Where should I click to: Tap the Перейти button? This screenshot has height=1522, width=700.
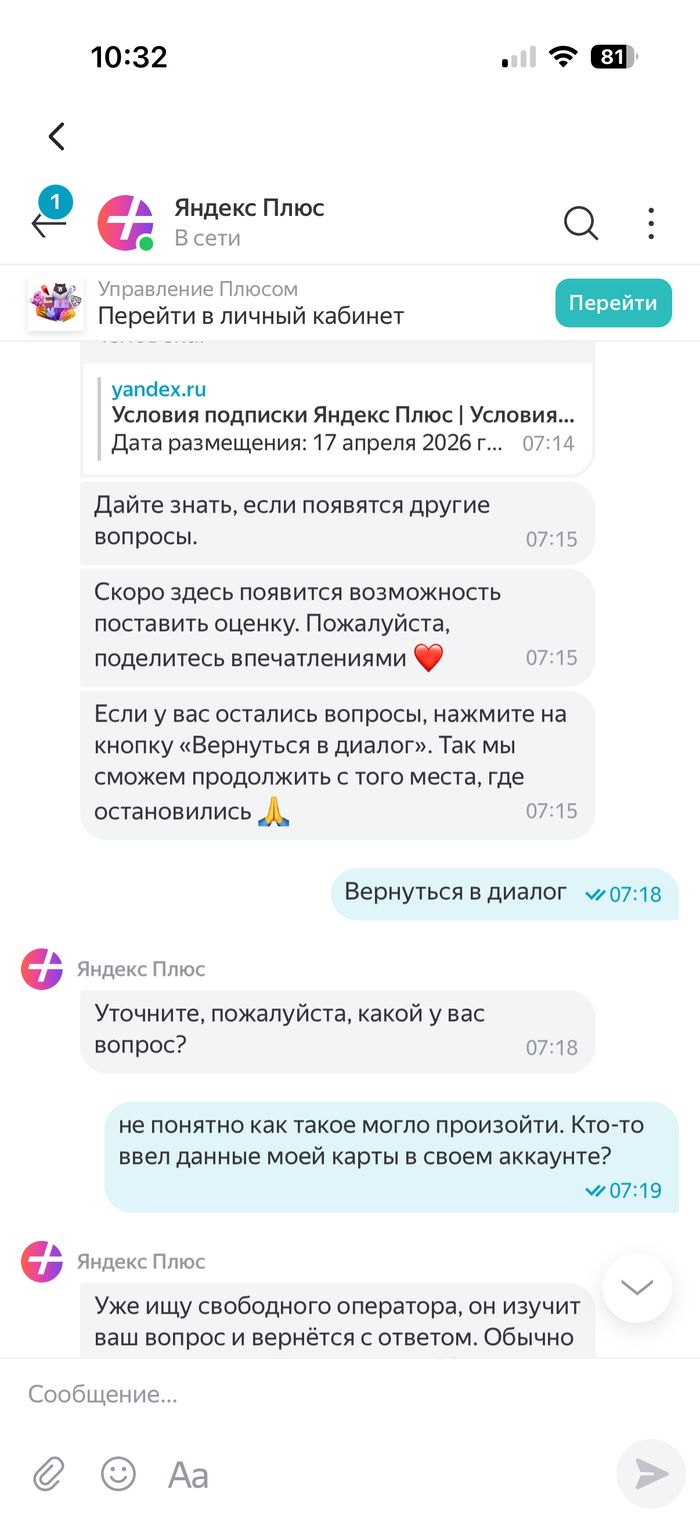point(614,303)
